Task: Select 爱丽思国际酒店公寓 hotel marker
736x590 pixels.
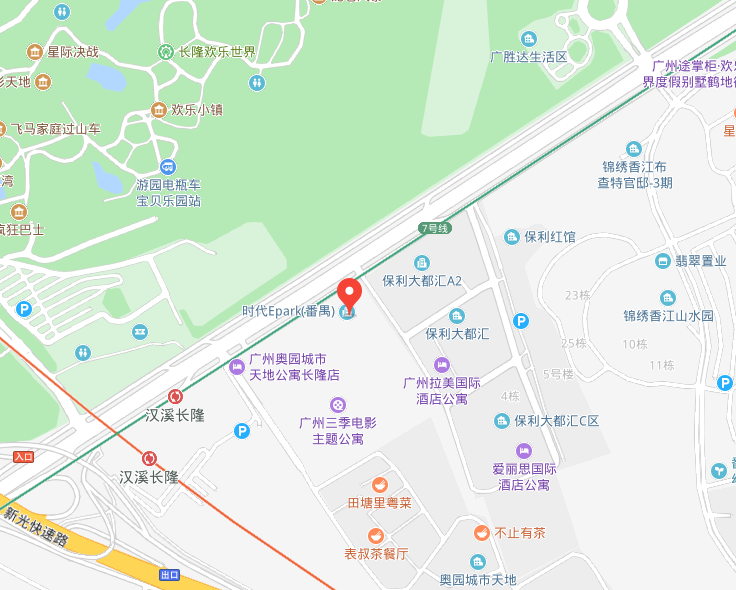Action: pyautogui.click(x=523, y=450)
